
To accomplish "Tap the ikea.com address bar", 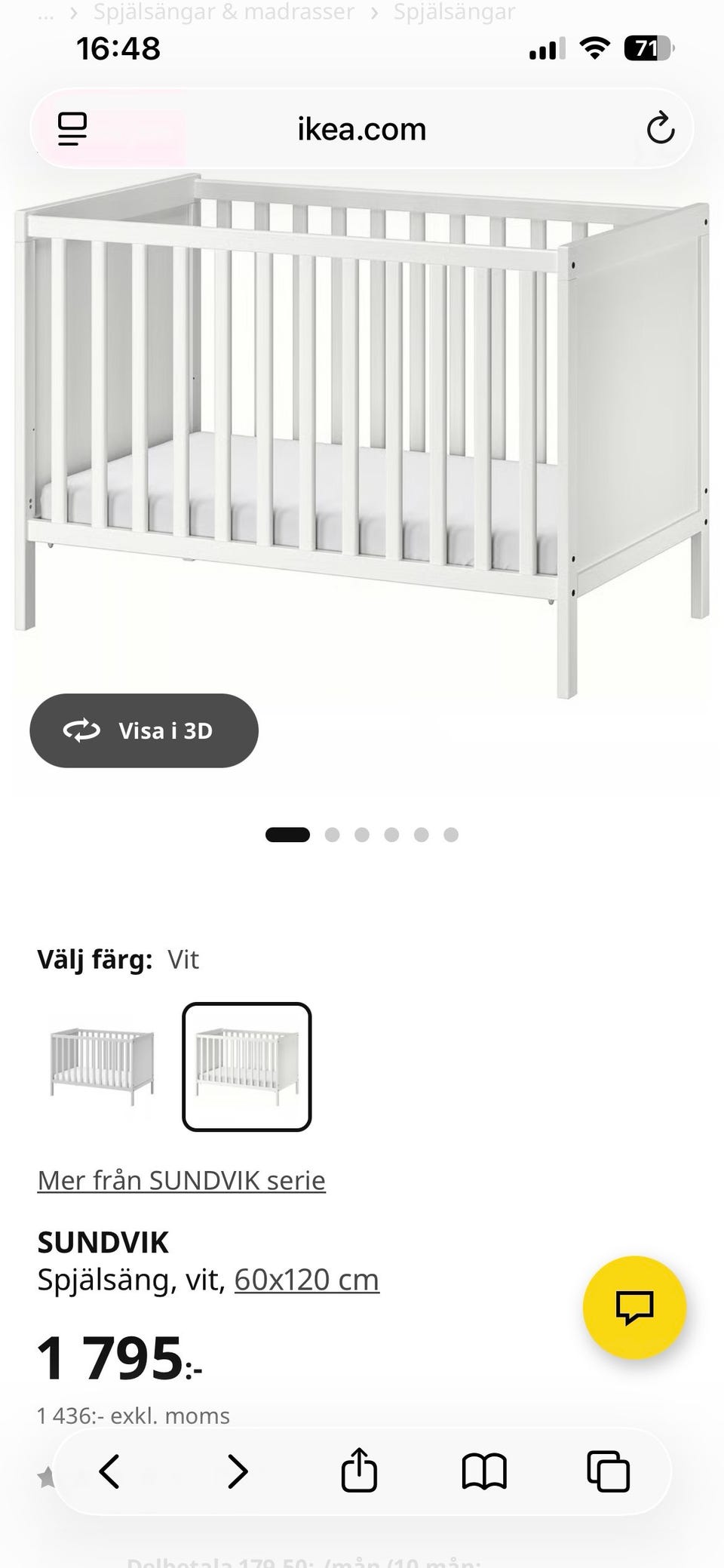I will [x=361, y=128].
